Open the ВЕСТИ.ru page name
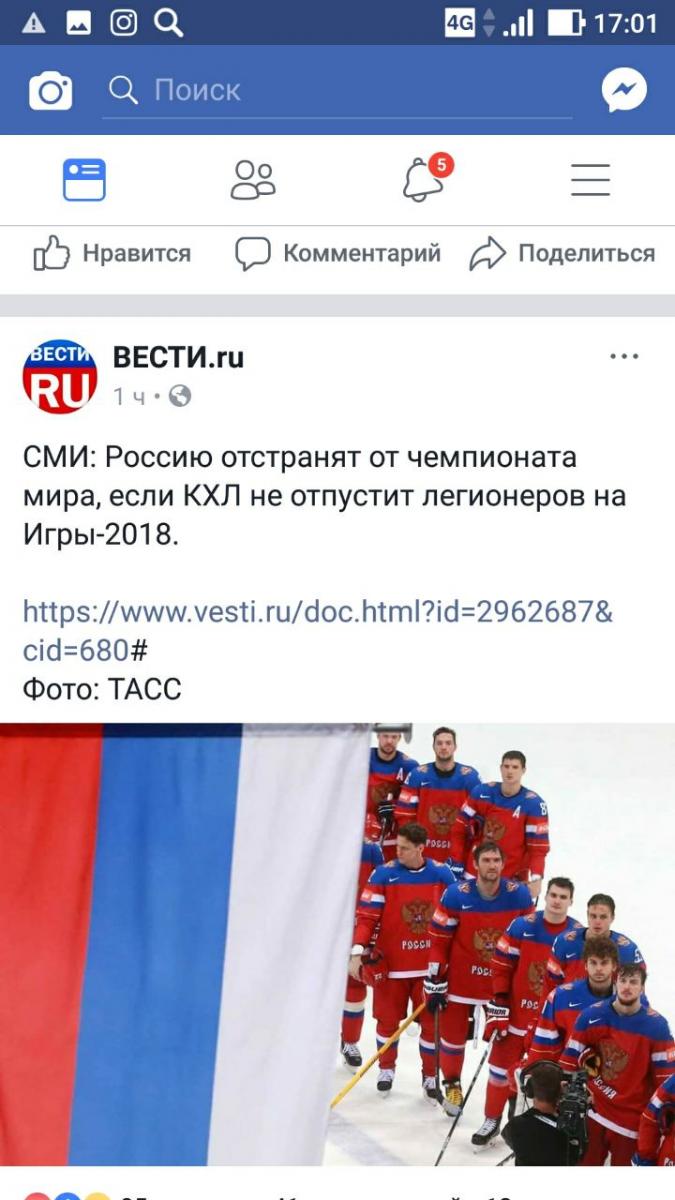The image size is (675, 1200). tap(178, 357)
